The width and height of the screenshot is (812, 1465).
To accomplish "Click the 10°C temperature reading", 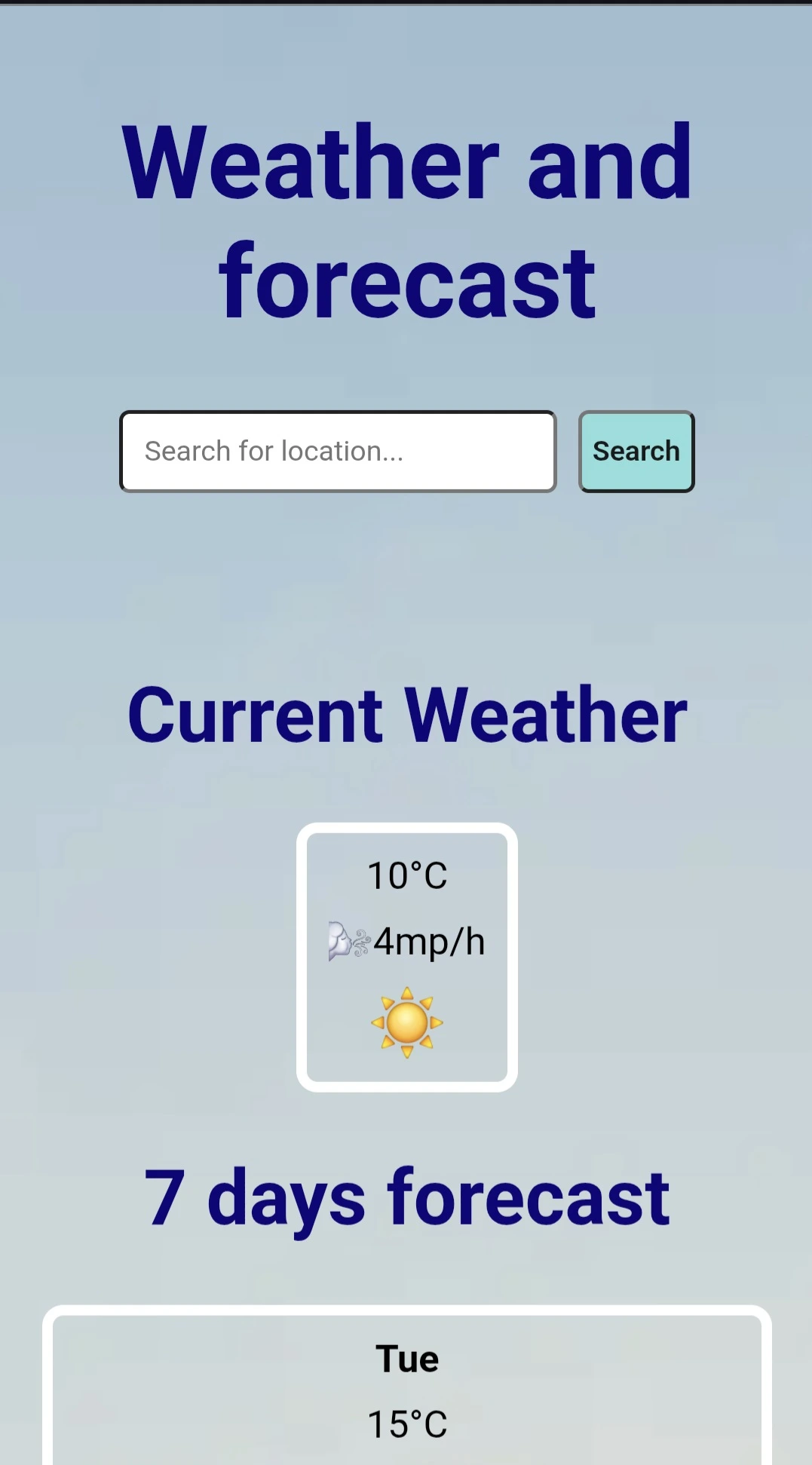I will click(406, 875).
